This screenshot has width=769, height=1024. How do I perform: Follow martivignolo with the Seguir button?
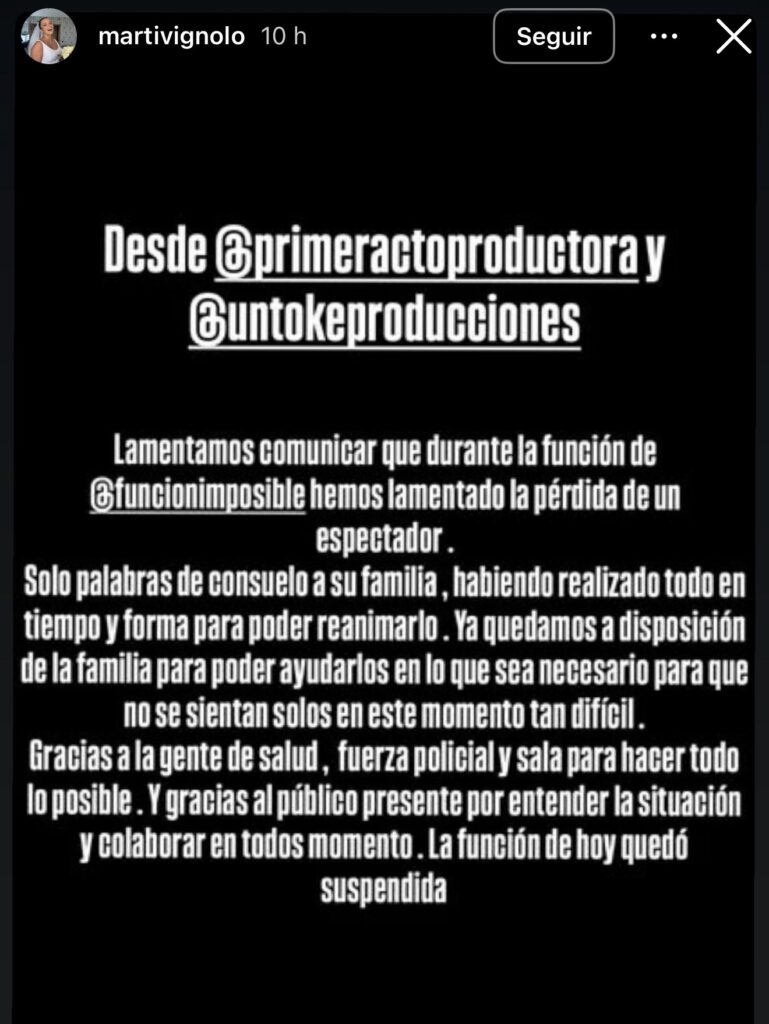[553, 37]
